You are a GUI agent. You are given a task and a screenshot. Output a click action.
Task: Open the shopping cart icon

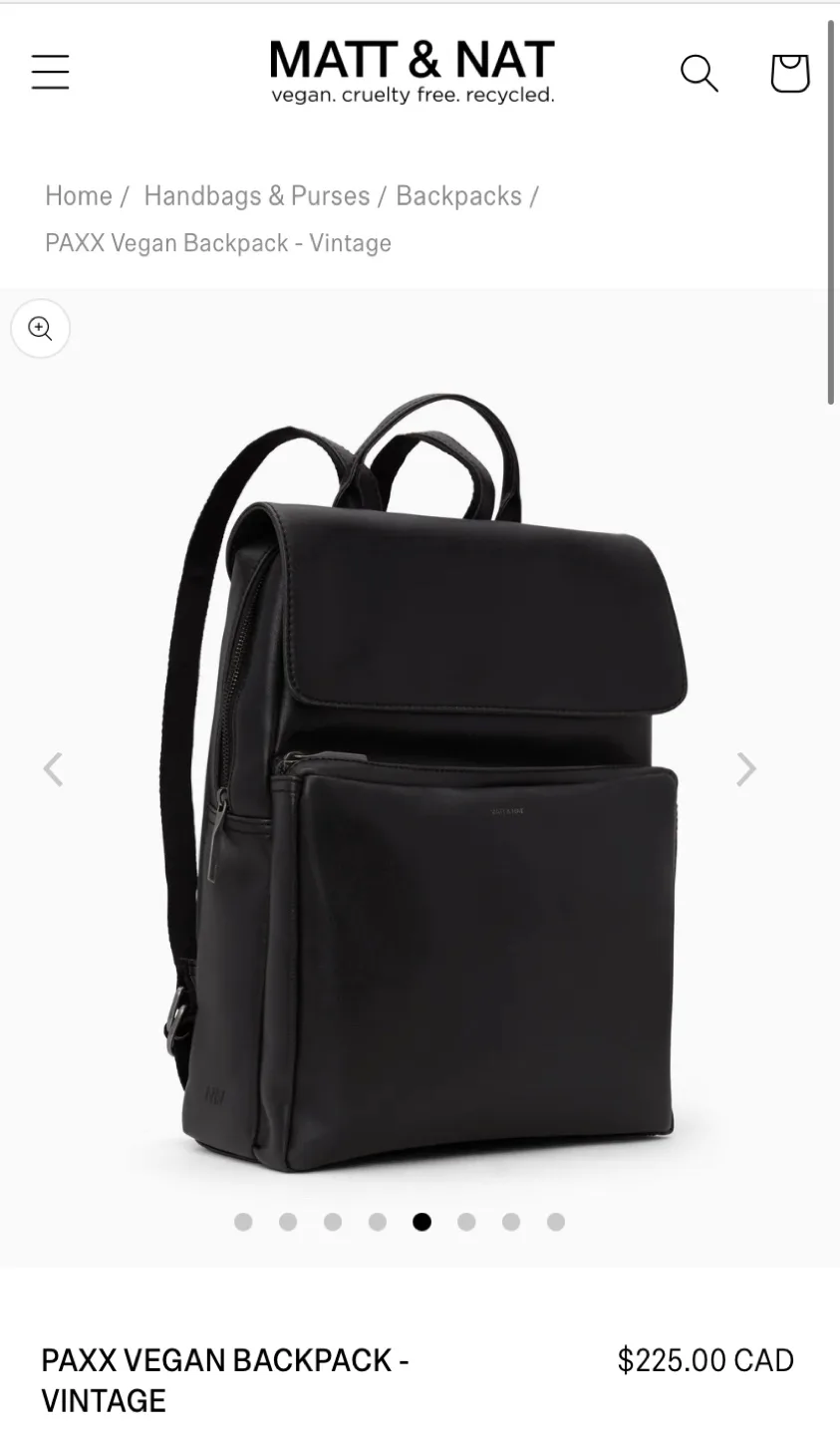[788, 73]
